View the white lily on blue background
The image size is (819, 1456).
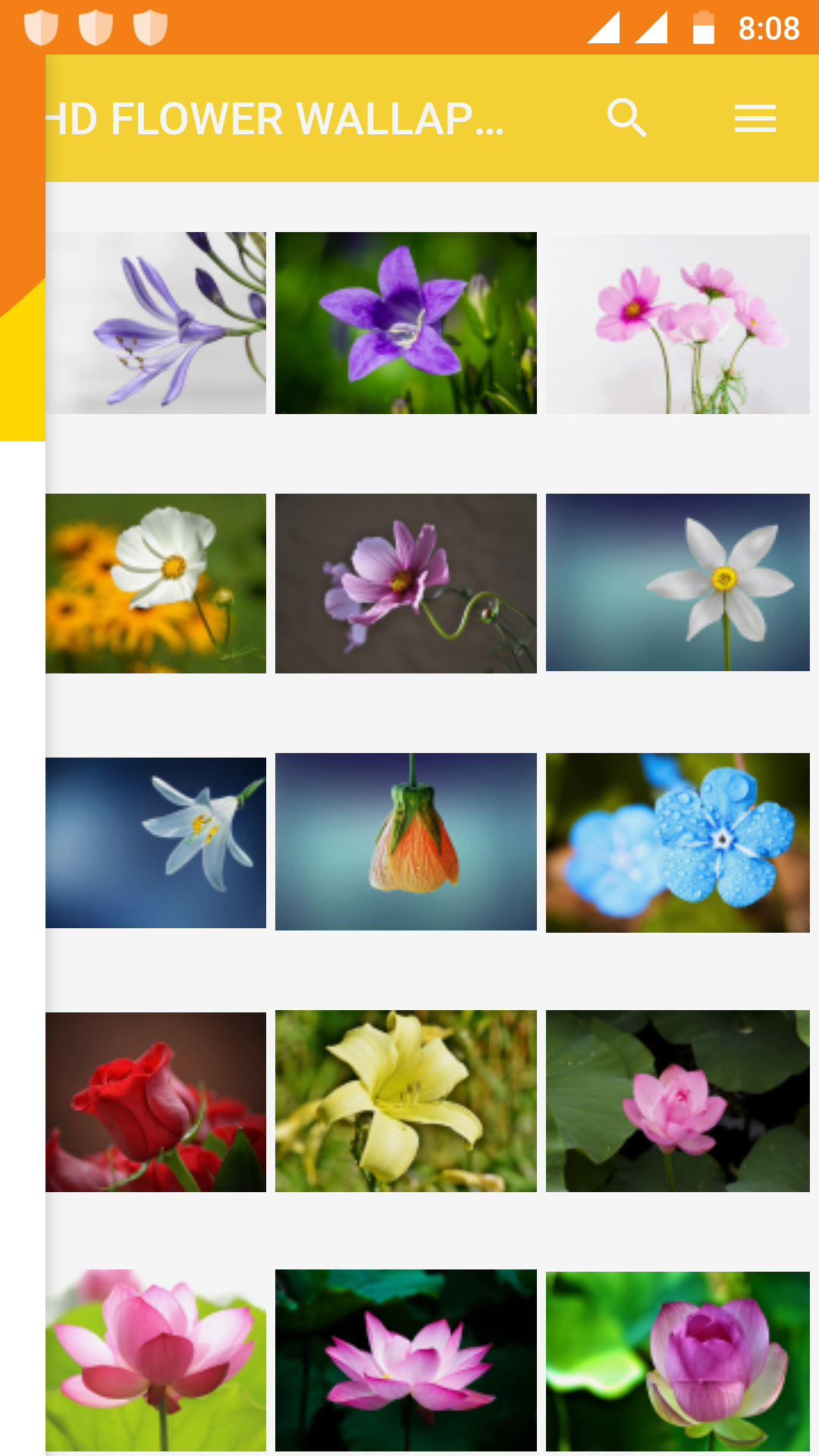tap(155, 843)
